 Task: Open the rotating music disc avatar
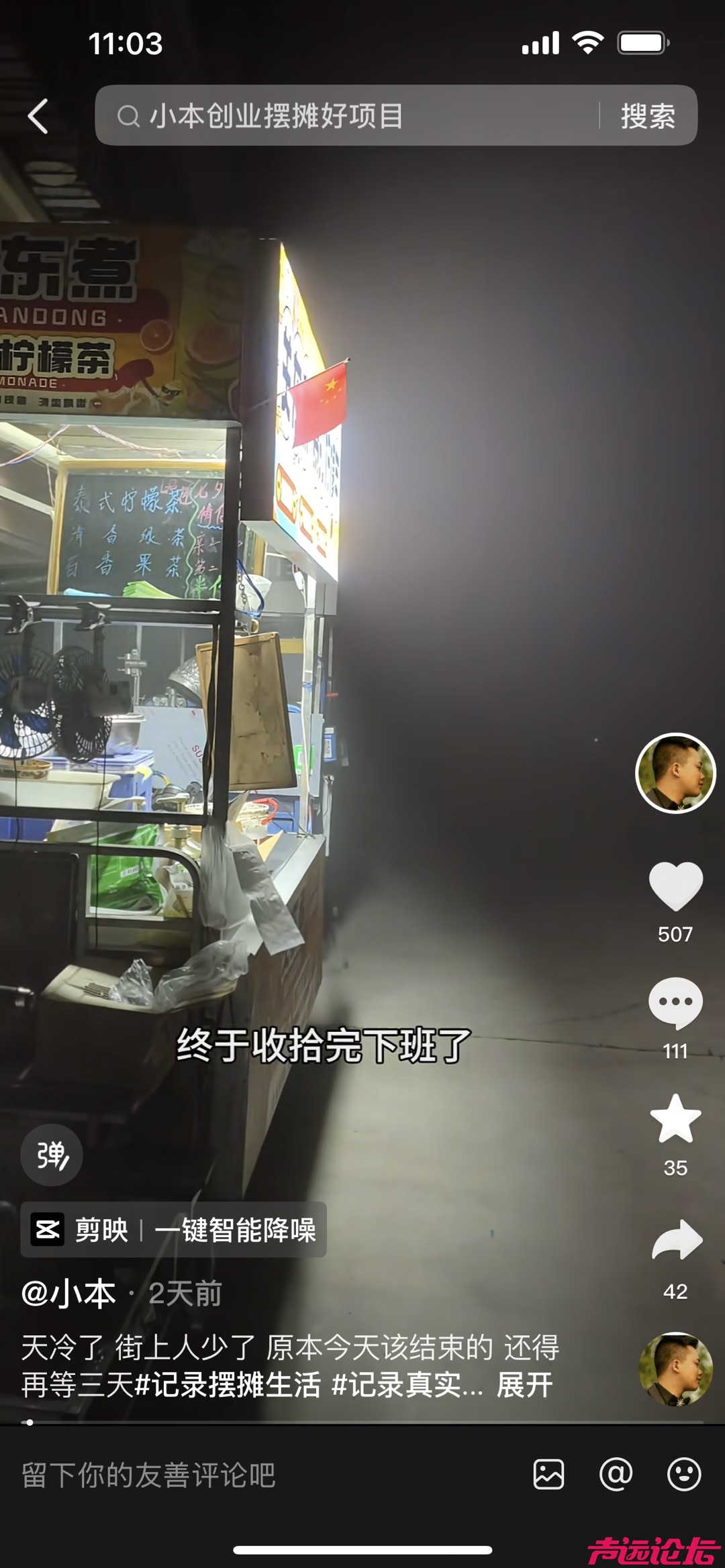pos(675,1369)
